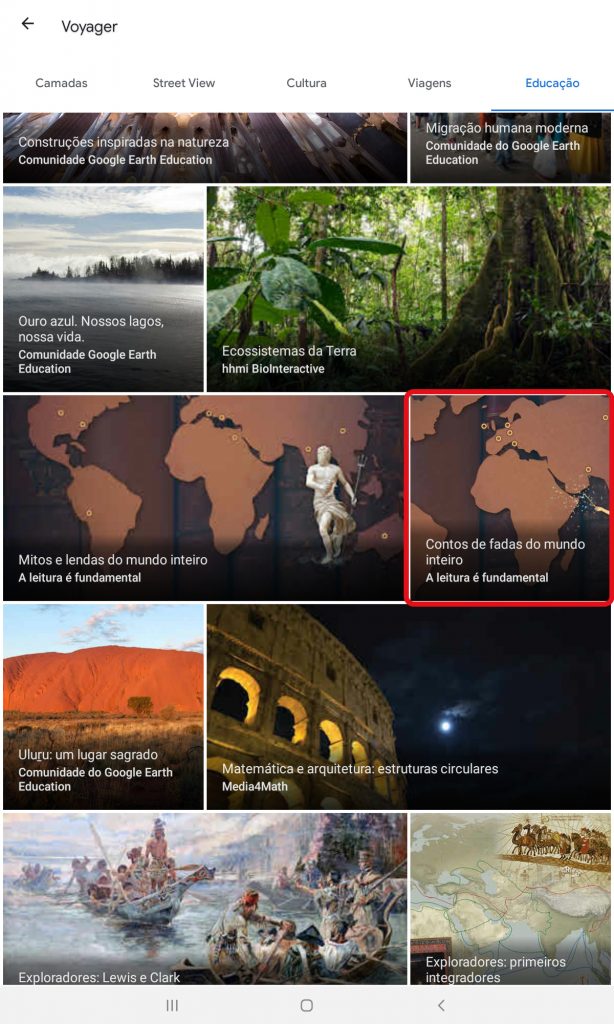This screenshot has height=1024, width=614.
Task: Explore Uluru: um lugar sagrado
Action: coord(103,707)
